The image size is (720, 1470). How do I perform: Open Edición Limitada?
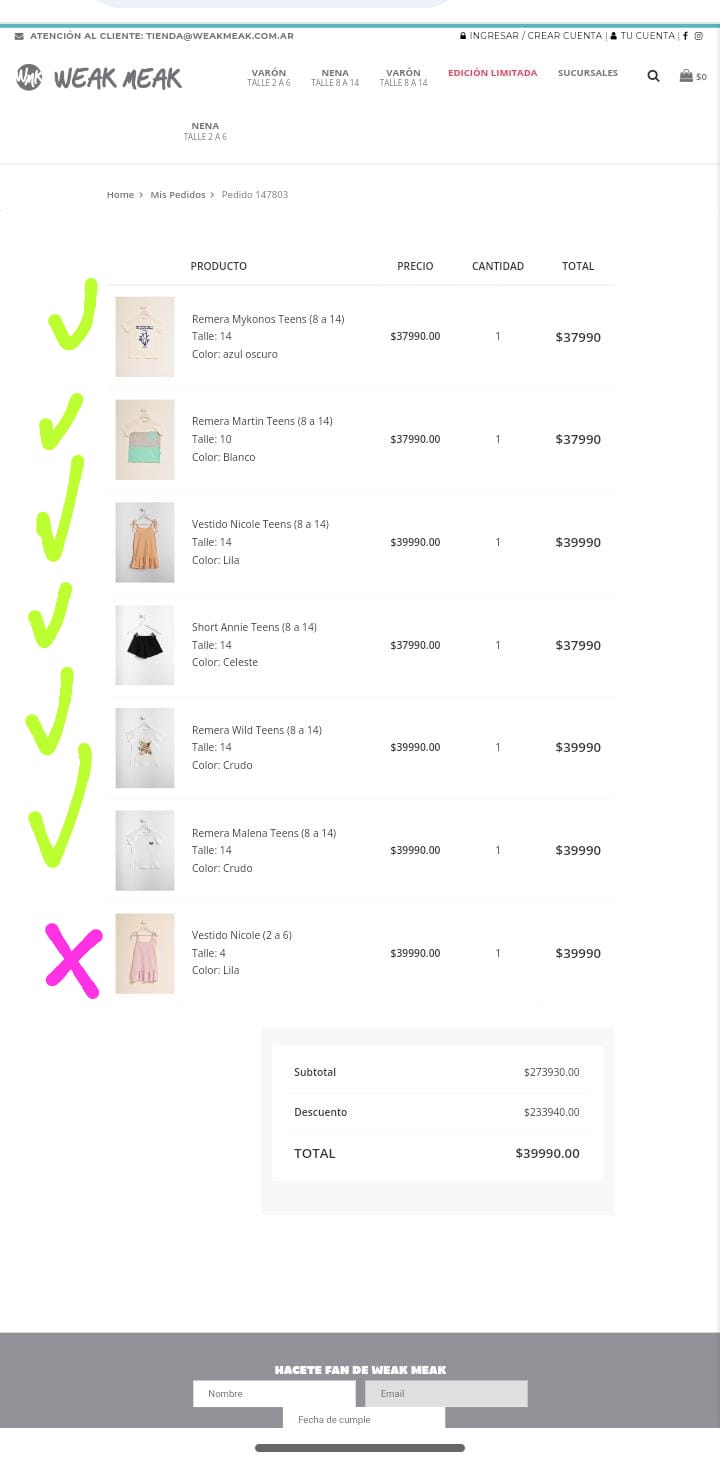[492, 73]
